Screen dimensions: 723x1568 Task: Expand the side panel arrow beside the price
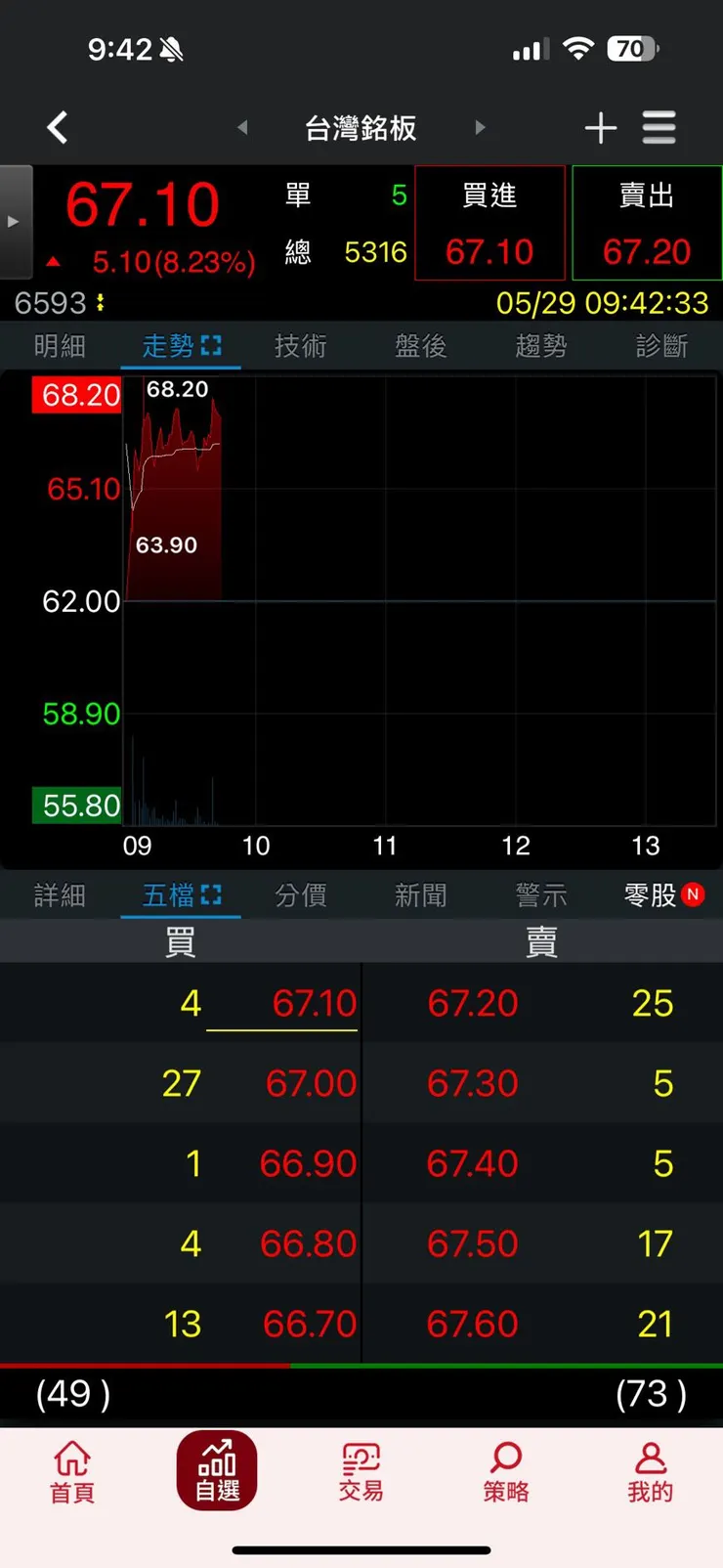pos(15,222)
